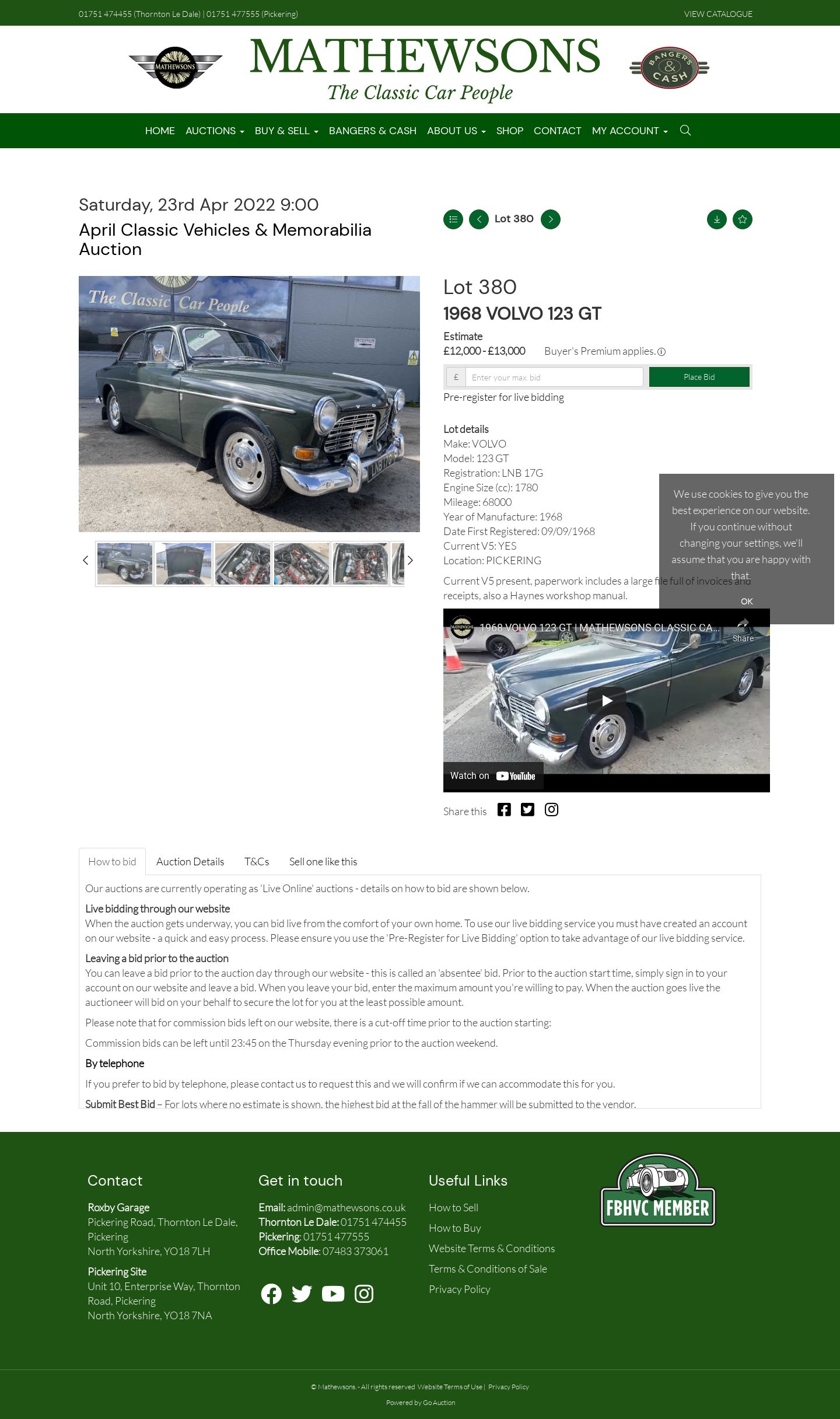840x1419 pixels.
Task: Select the Sell one like this tab
Action: pos(323,861)
